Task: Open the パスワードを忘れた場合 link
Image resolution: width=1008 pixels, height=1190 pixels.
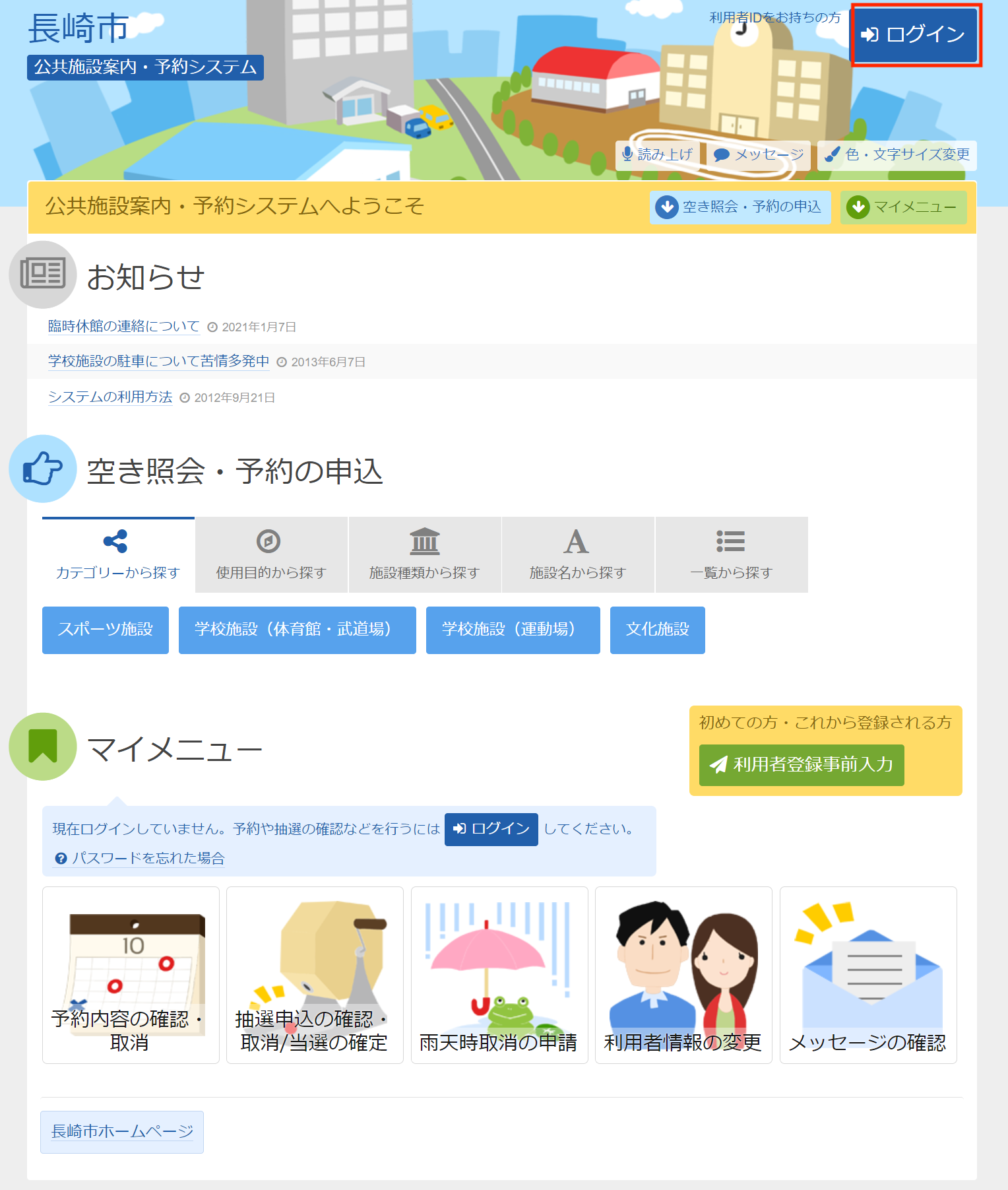Action: point(148,858)
